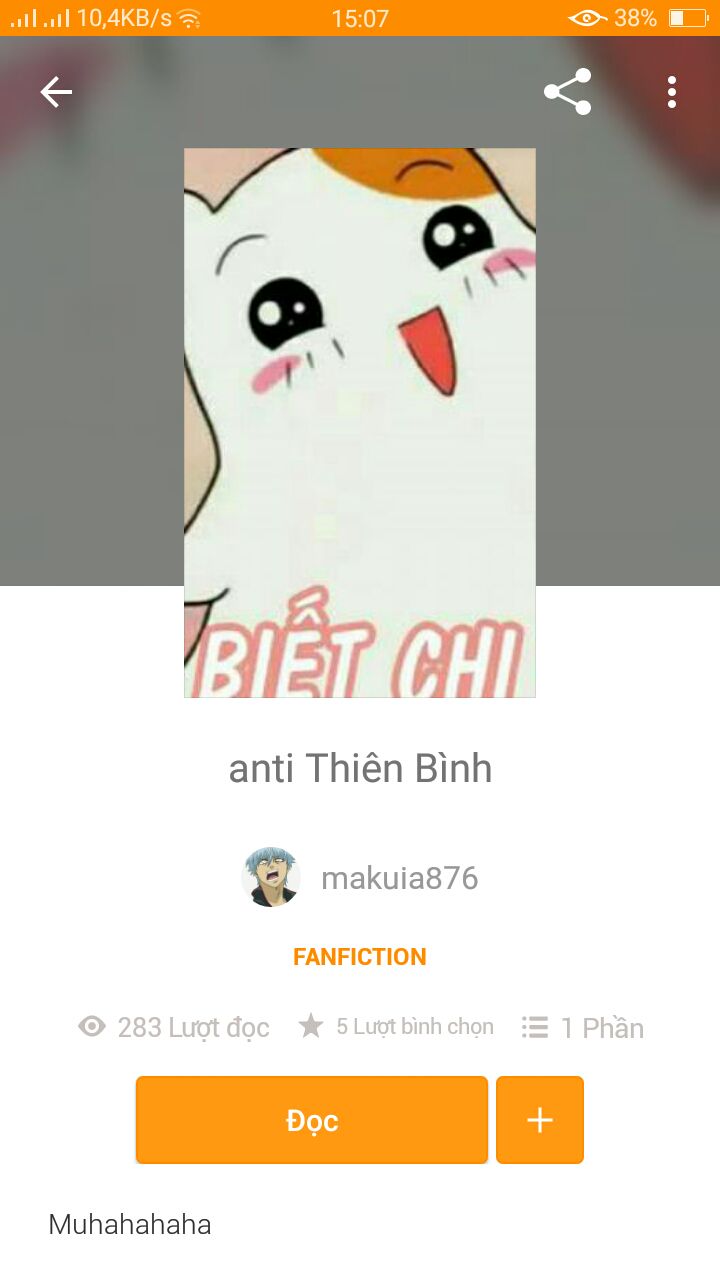Open the FANFICTION category
Image resolution: width=720 pixels, height=1280 pixels.
360,957
